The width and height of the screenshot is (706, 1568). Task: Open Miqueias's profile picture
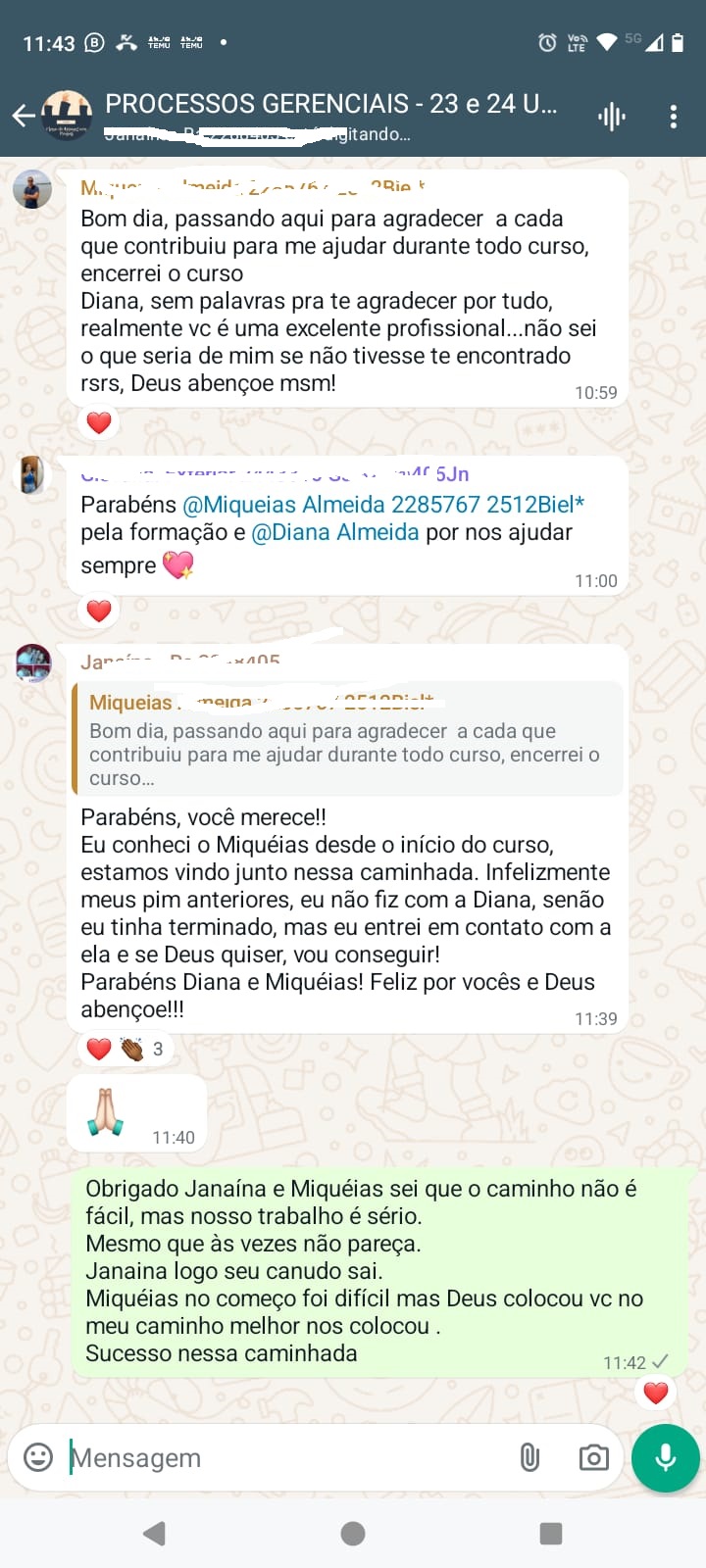32,190
